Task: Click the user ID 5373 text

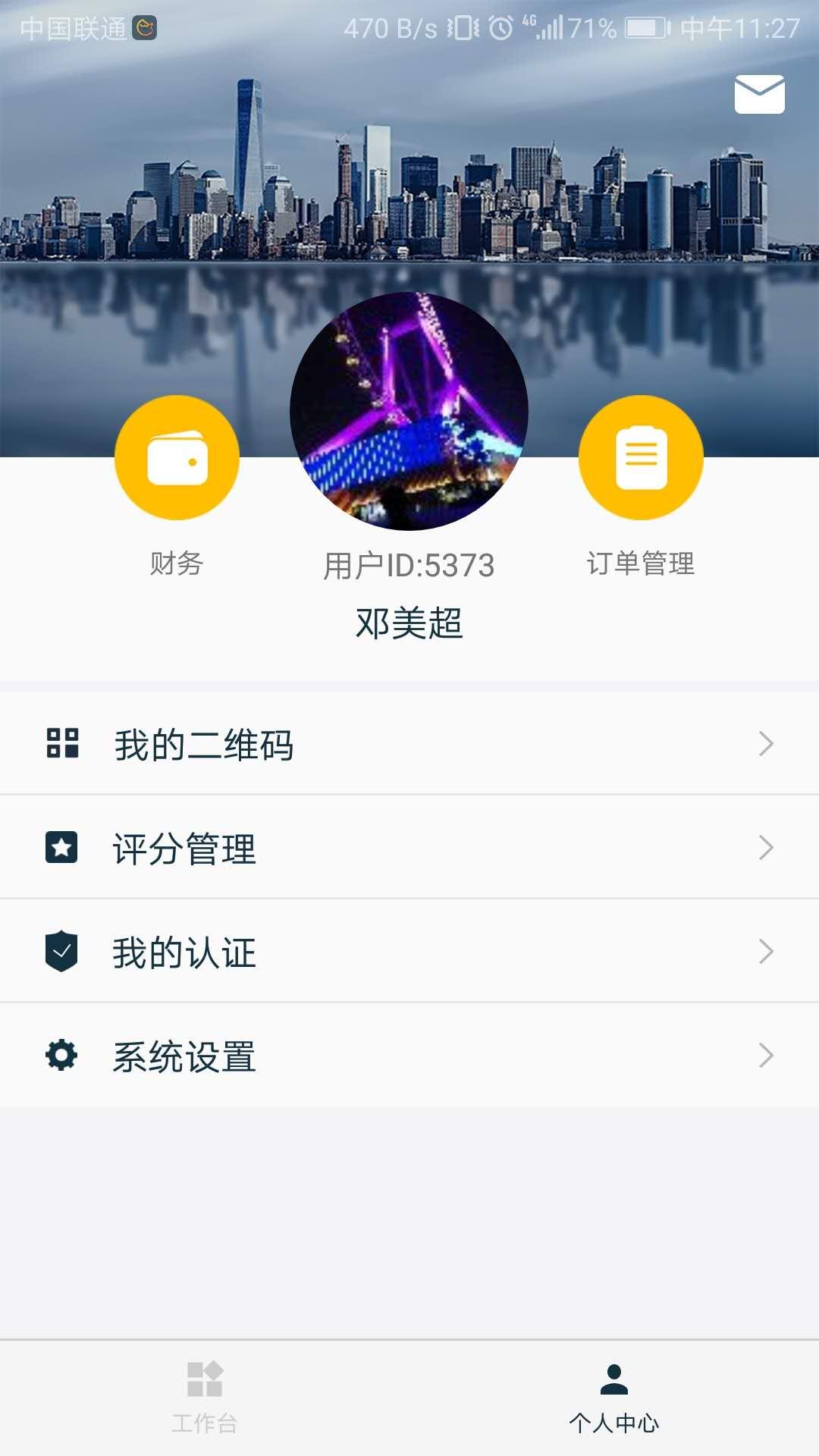Action: click(409, 565)
